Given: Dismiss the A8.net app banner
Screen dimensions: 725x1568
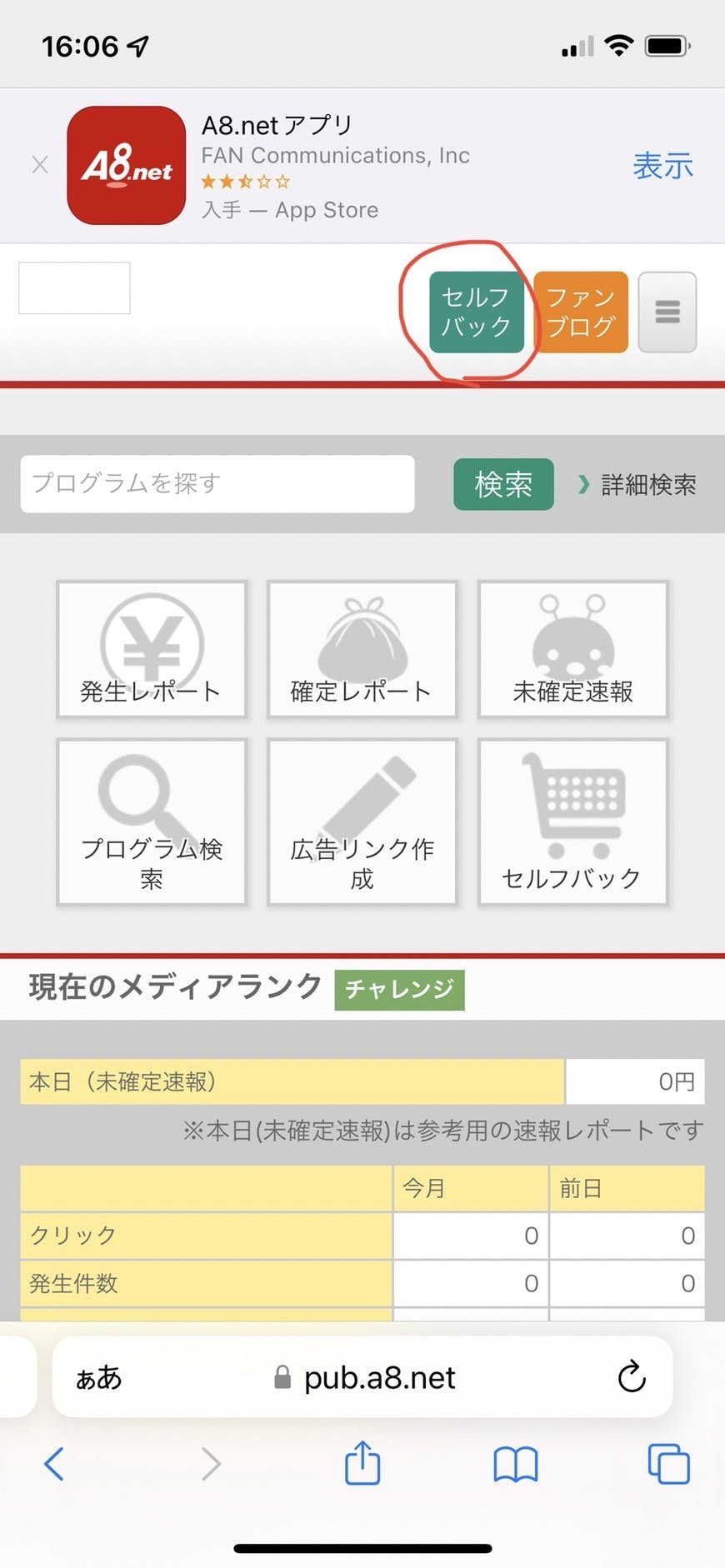Looking at the screenshot, I should click(40, 165).
